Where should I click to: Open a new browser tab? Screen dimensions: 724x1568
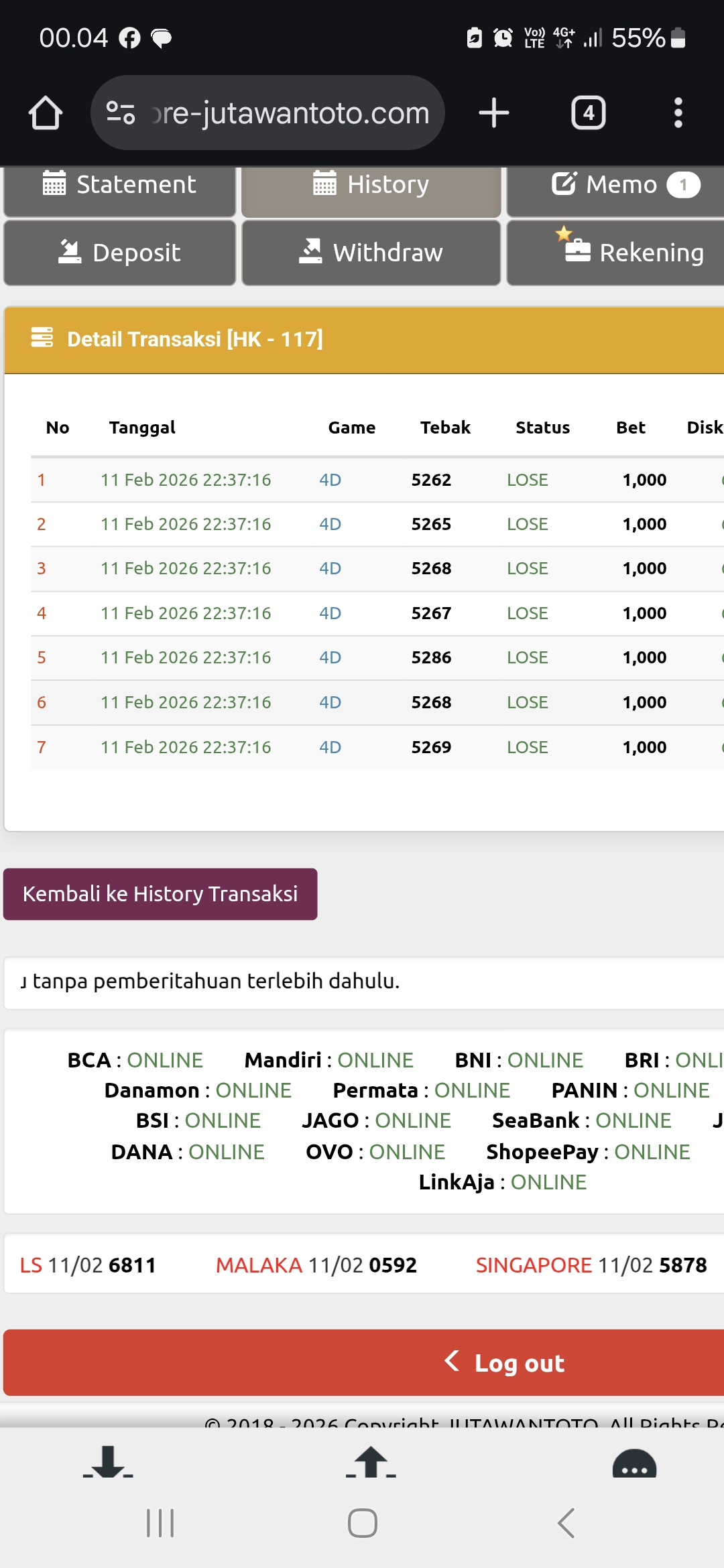(x=494, y=113)
